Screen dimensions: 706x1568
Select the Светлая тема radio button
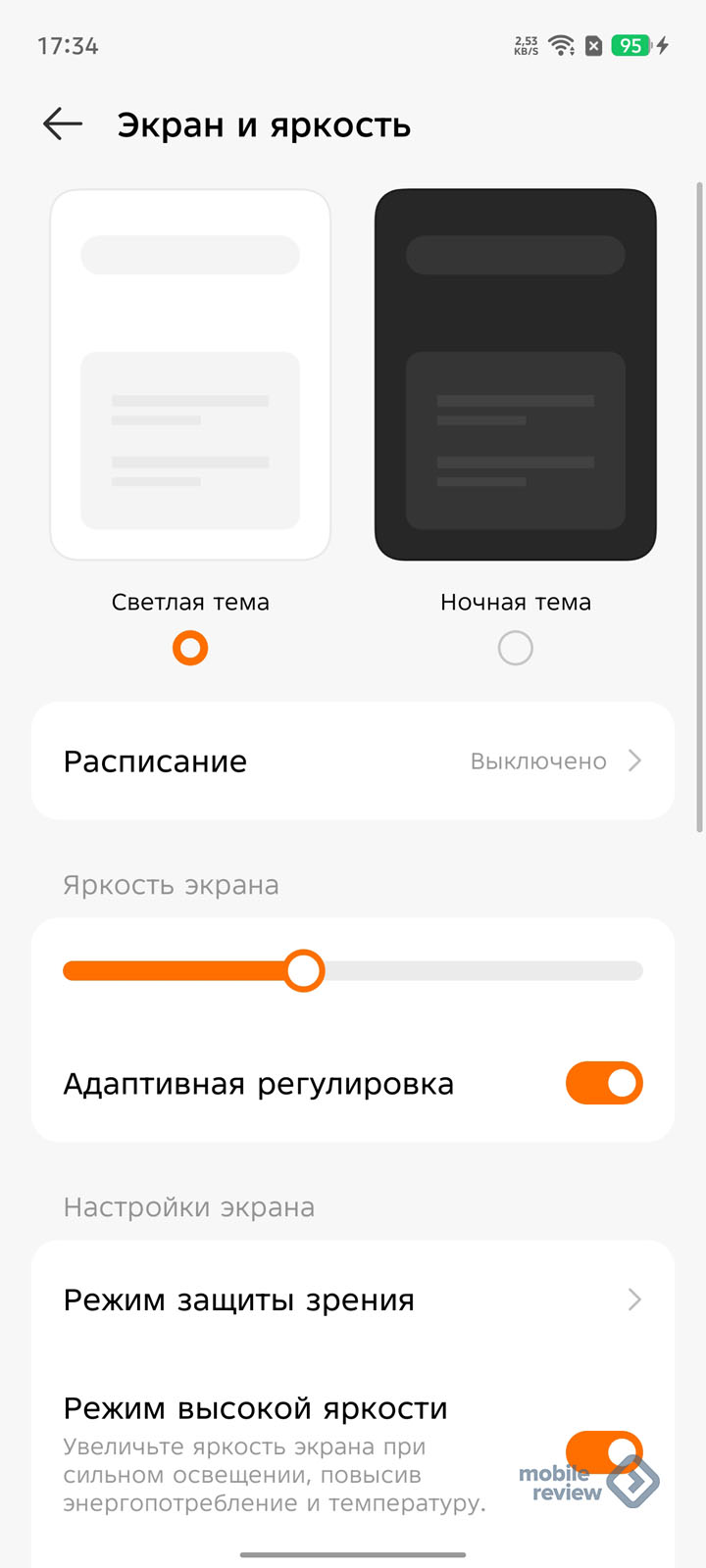click(x=190, y=648)
